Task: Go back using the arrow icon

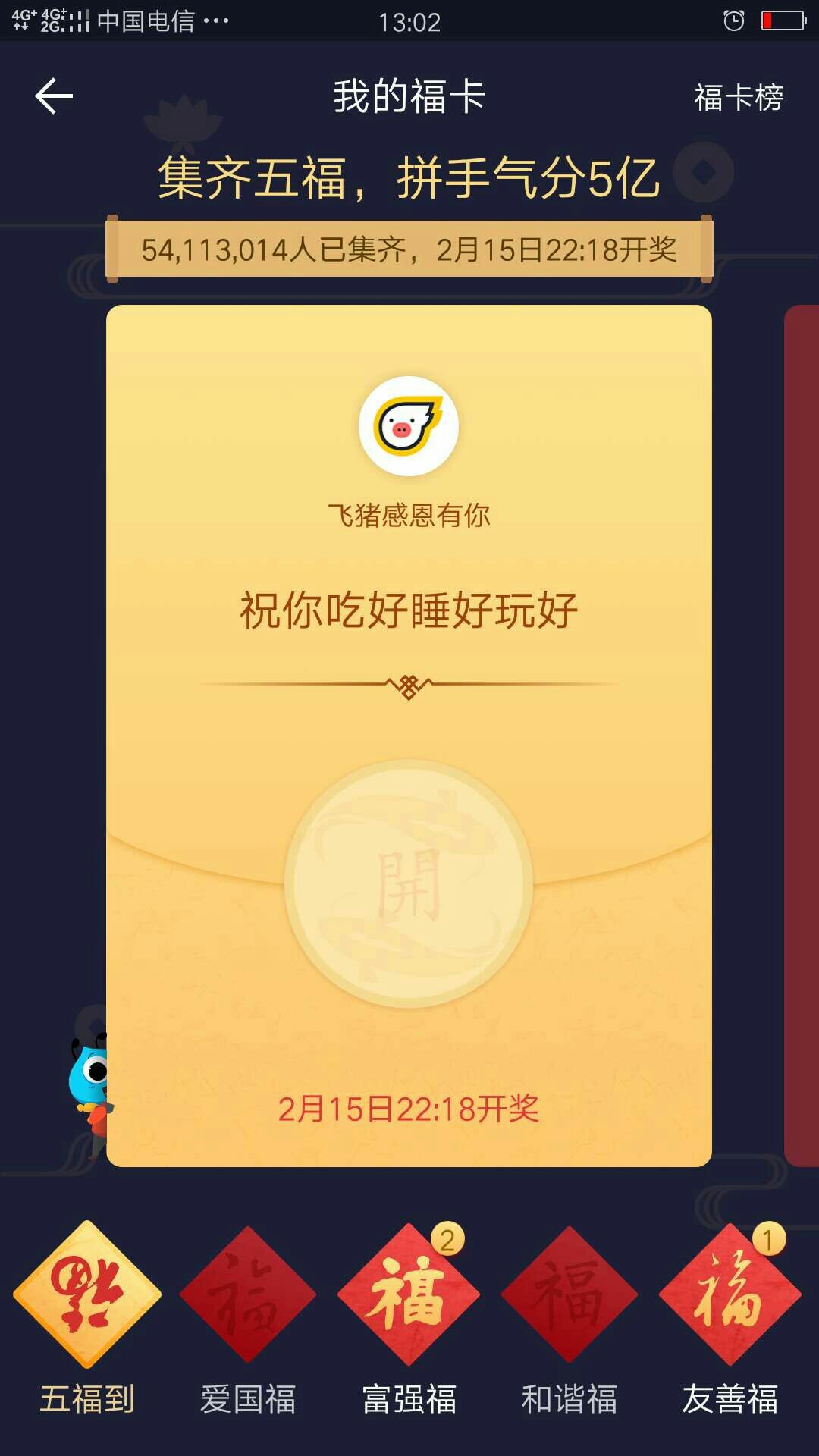Action: pos(54,96)
